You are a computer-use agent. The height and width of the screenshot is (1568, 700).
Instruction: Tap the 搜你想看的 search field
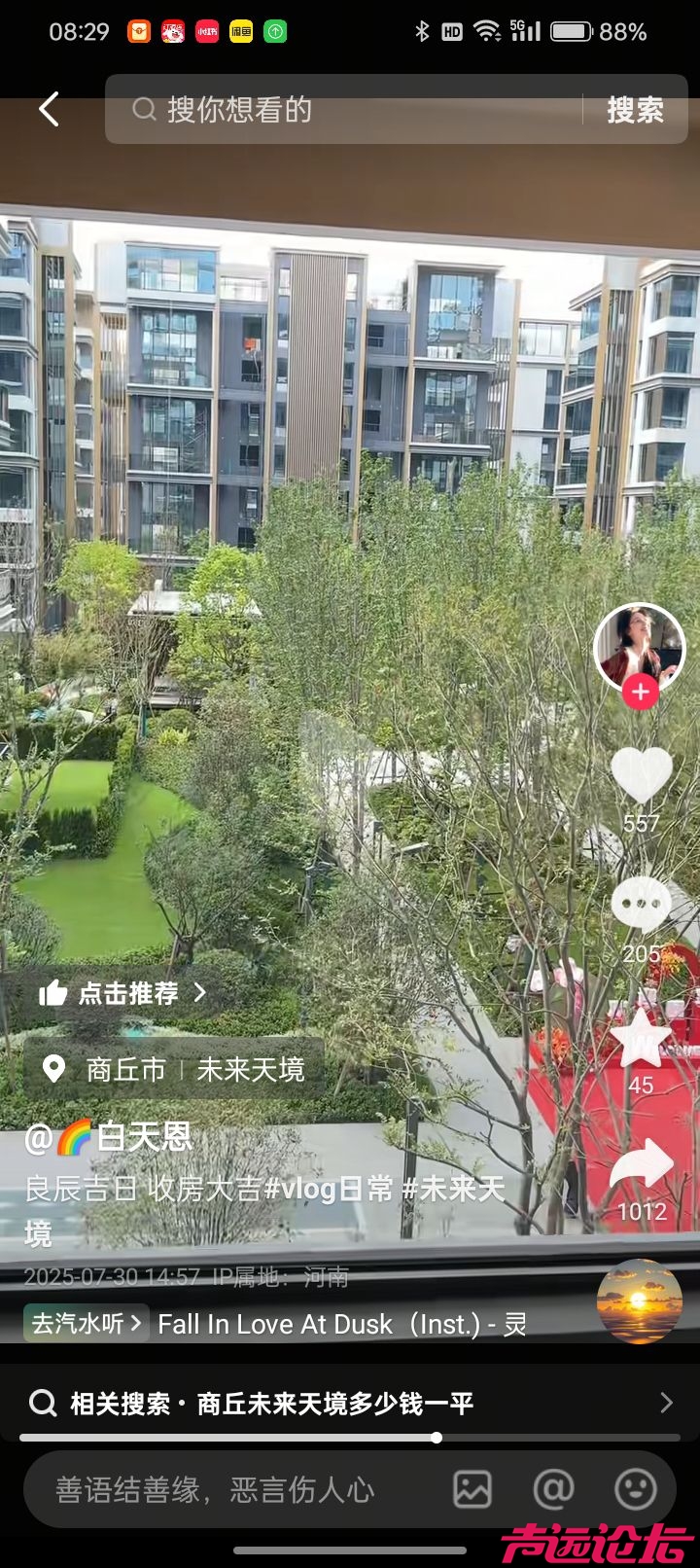click(x=350, y=109)
